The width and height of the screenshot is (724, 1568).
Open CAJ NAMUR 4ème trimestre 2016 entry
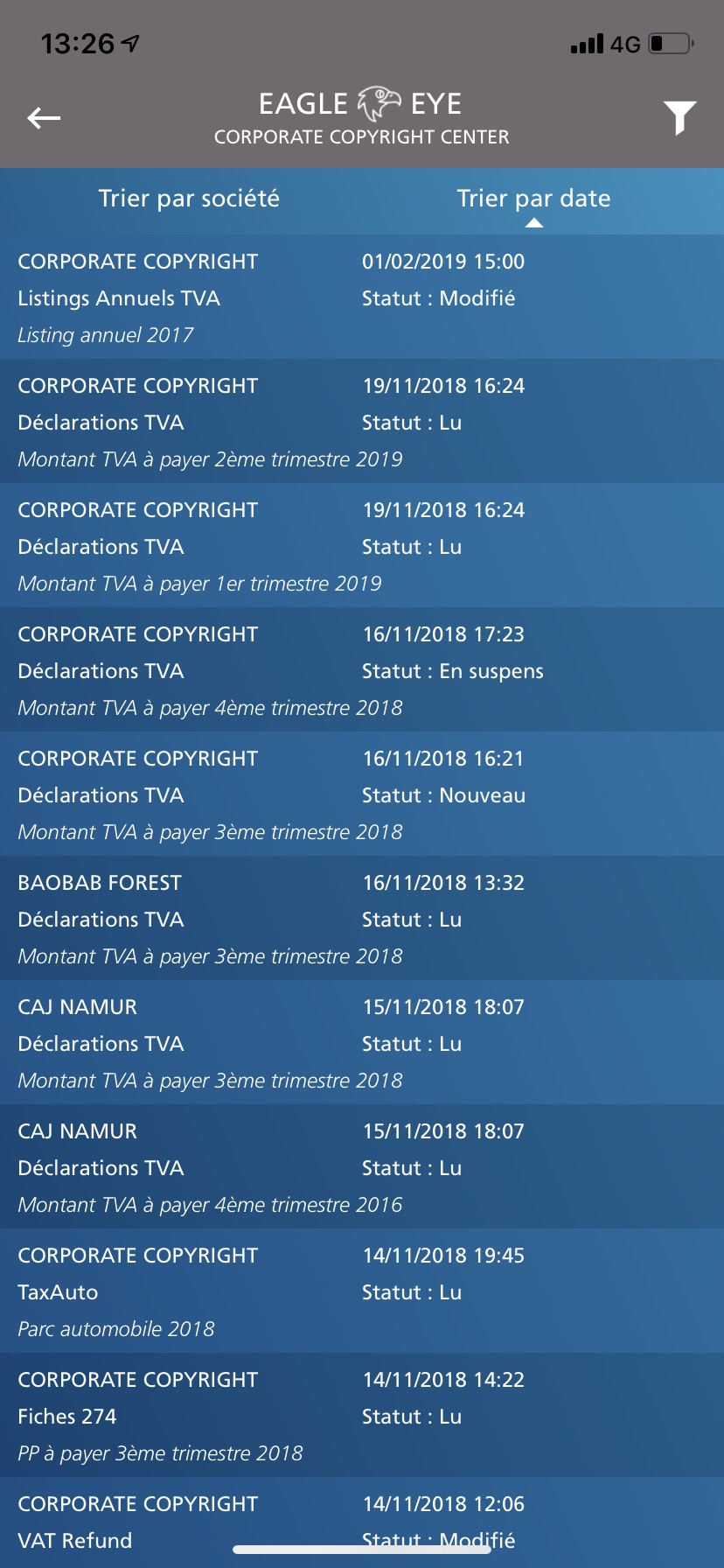coord(362,1166)
